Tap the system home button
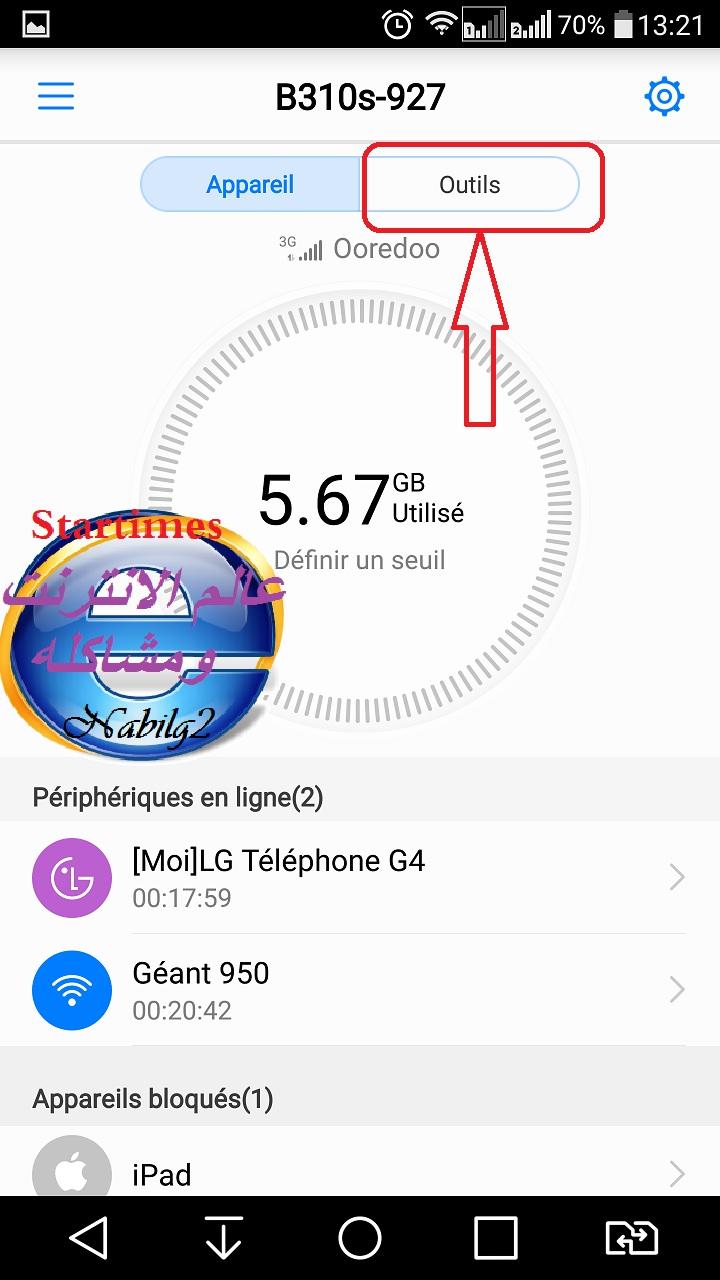 pyautogui.click(x=360, y=1238)
